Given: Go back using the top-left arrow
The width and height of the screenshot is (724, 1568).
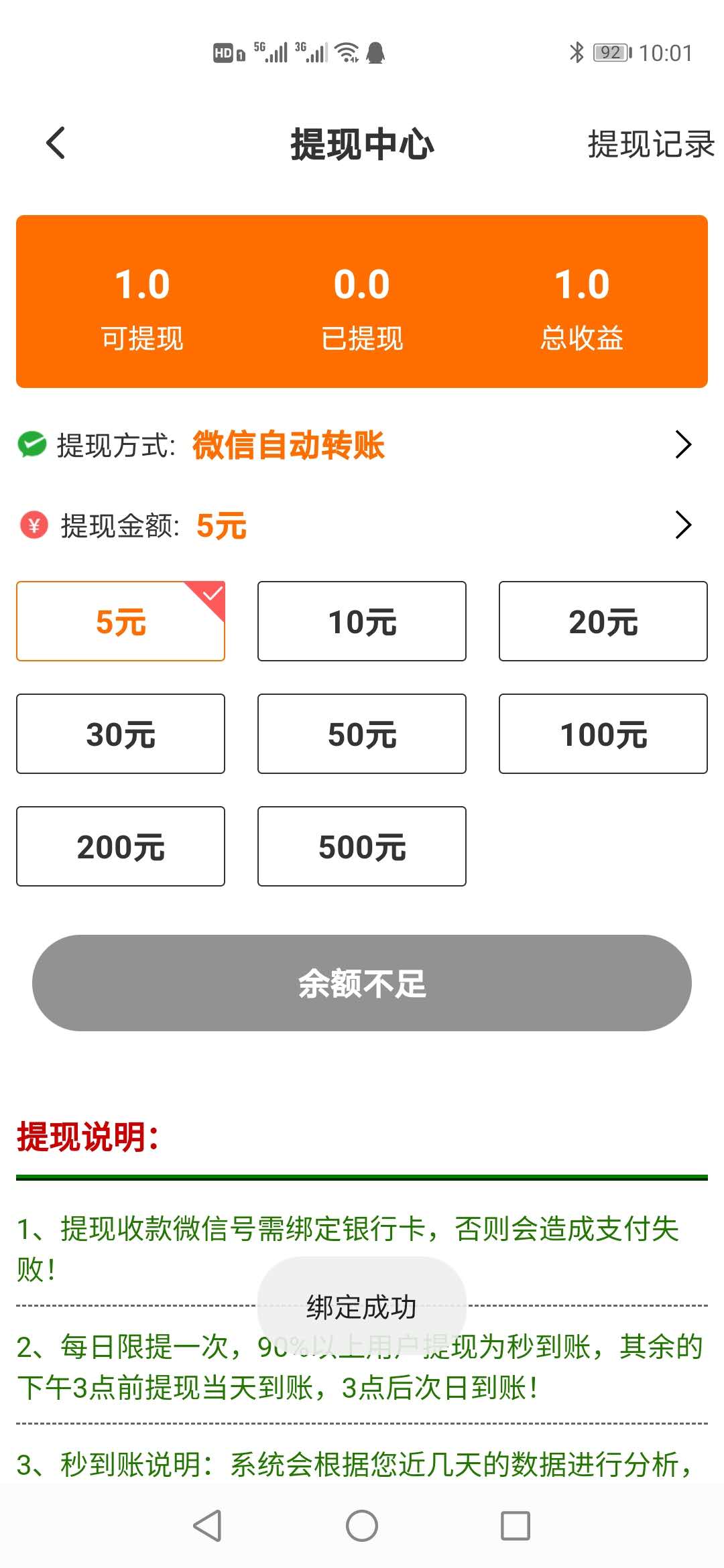Looking at the screenshot, I should [56, 143].
